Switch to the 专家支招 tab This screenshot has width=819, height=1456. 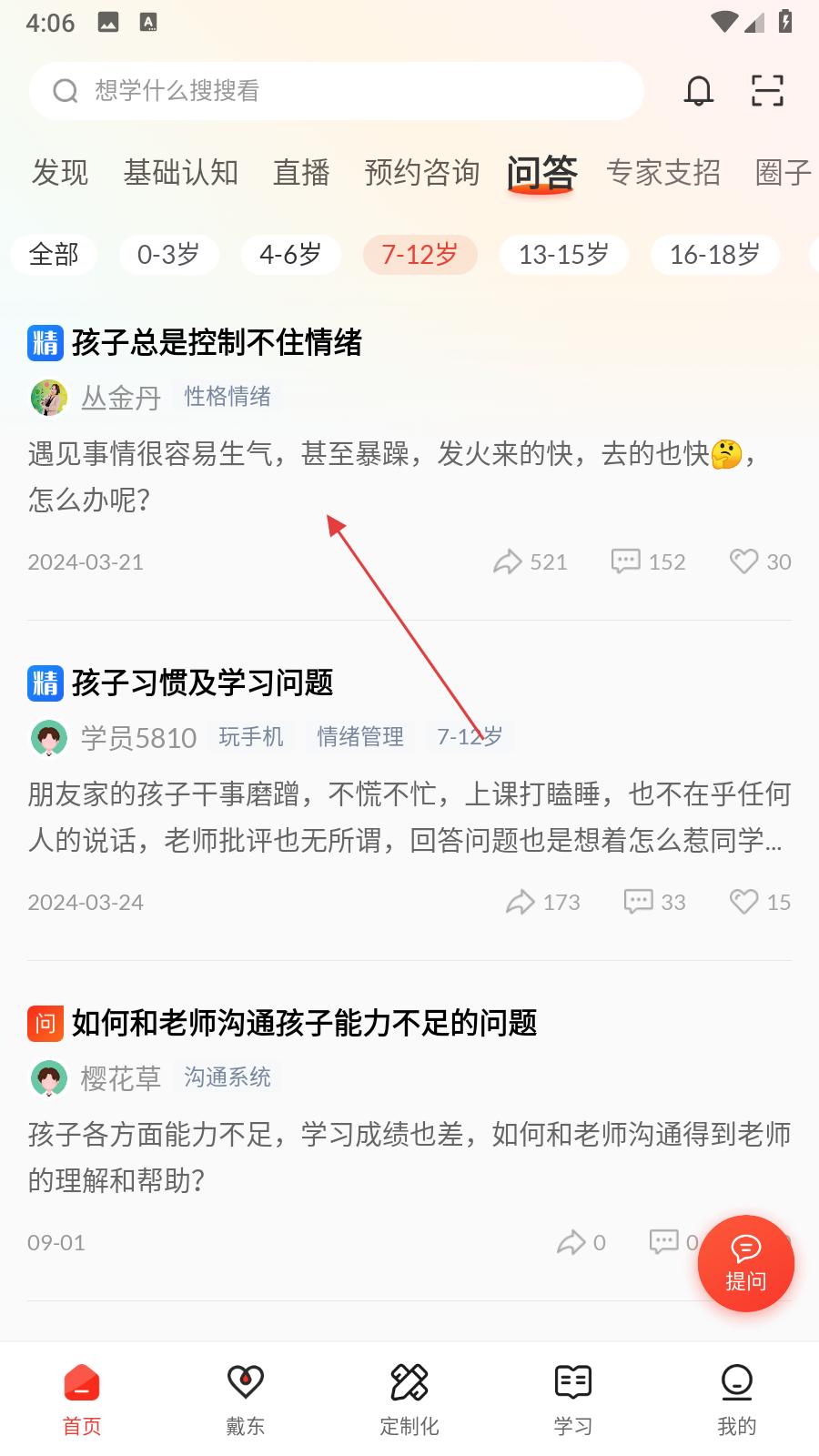click(x=663, y=172)
